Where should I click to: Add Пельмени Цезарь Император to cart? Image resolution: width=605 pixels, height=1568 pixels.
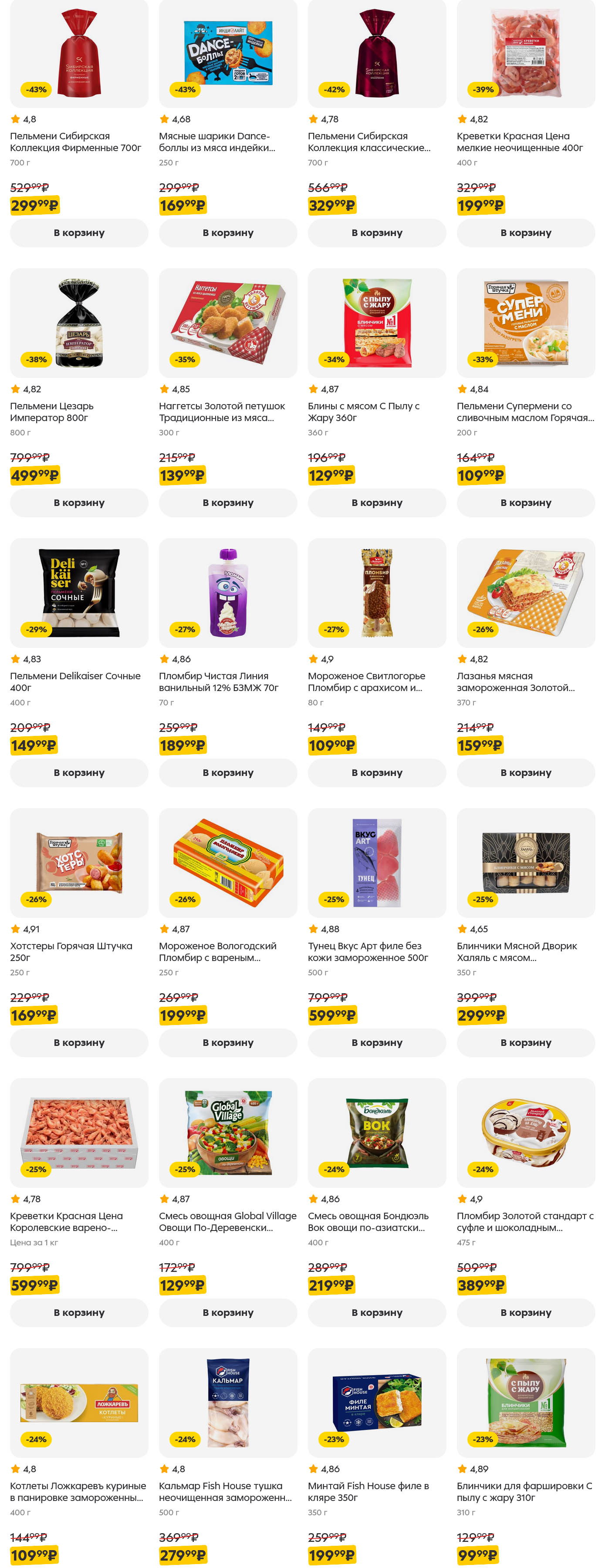tap(79, 503)
